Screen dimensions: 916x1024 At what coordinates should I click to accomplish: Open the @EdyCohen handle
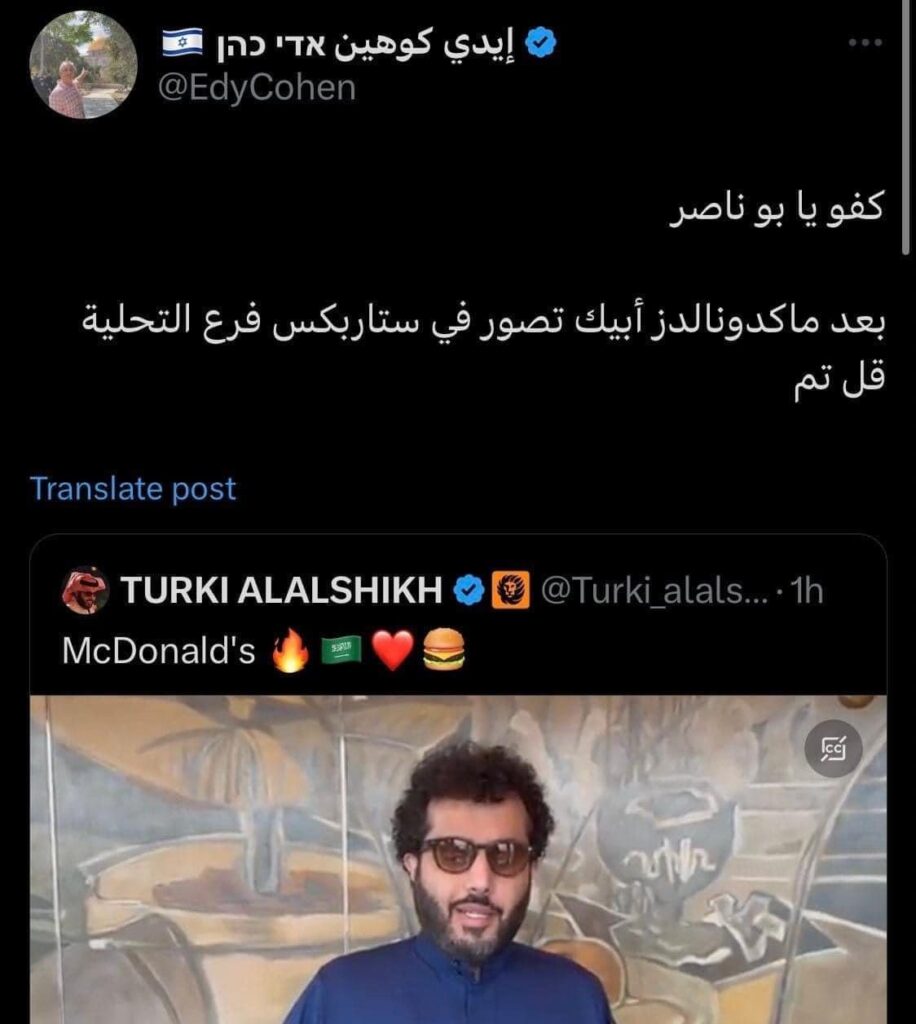pyautogui.click(x=258, y=87)
